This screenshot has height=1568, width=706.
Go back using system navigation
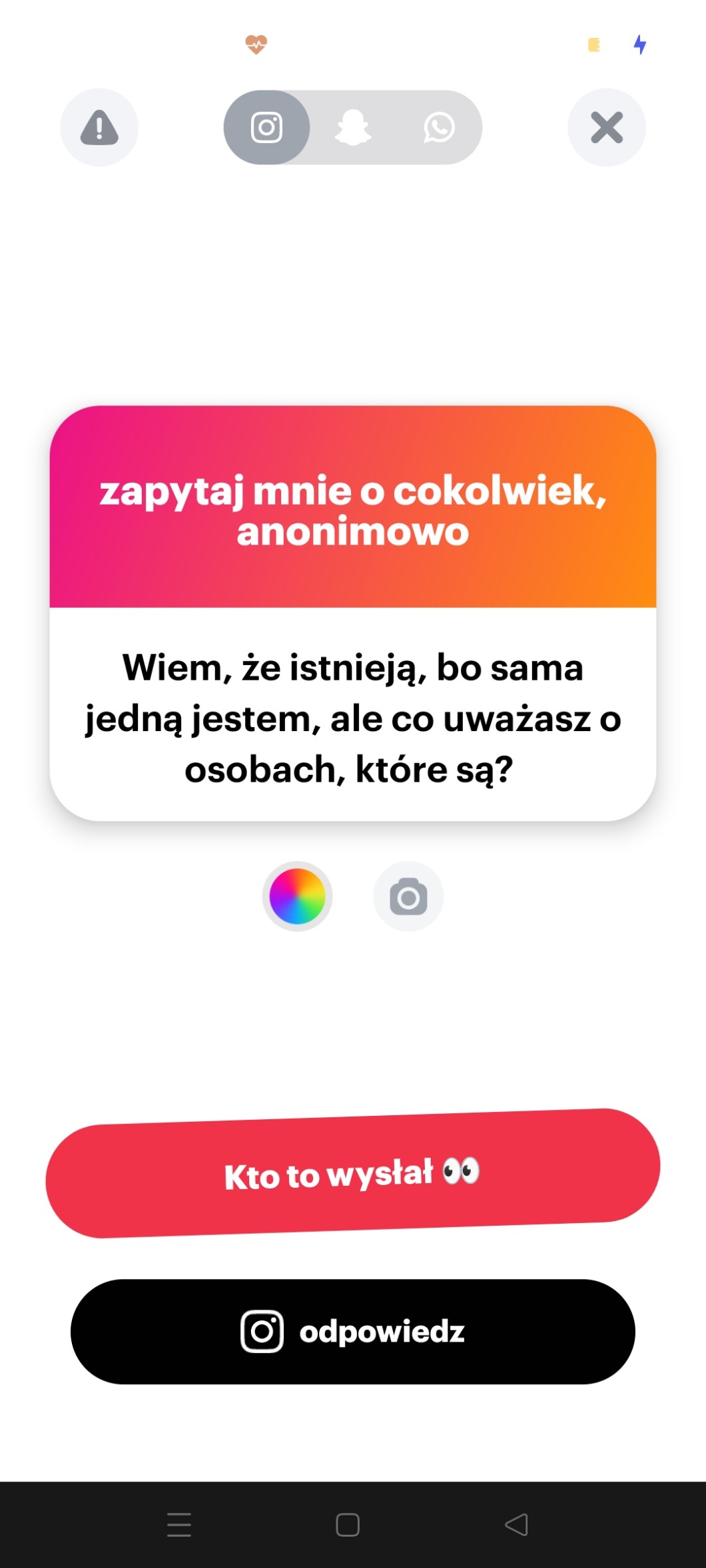point(516,1525)
